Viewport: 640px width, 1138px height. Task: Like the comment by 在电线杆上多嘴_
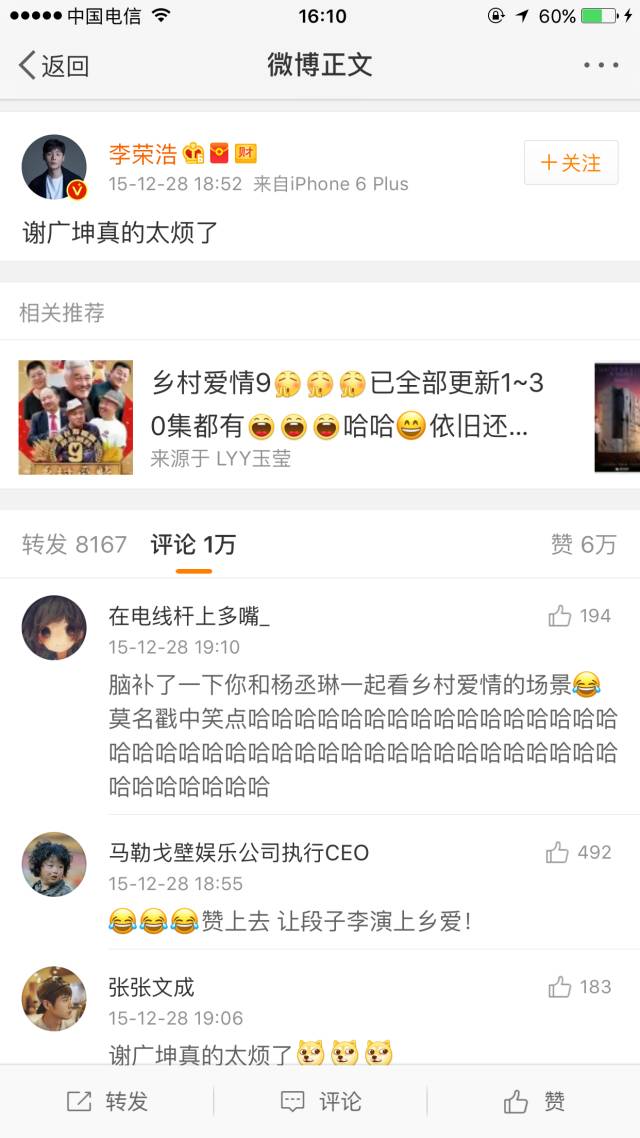(x=579, y=616)
